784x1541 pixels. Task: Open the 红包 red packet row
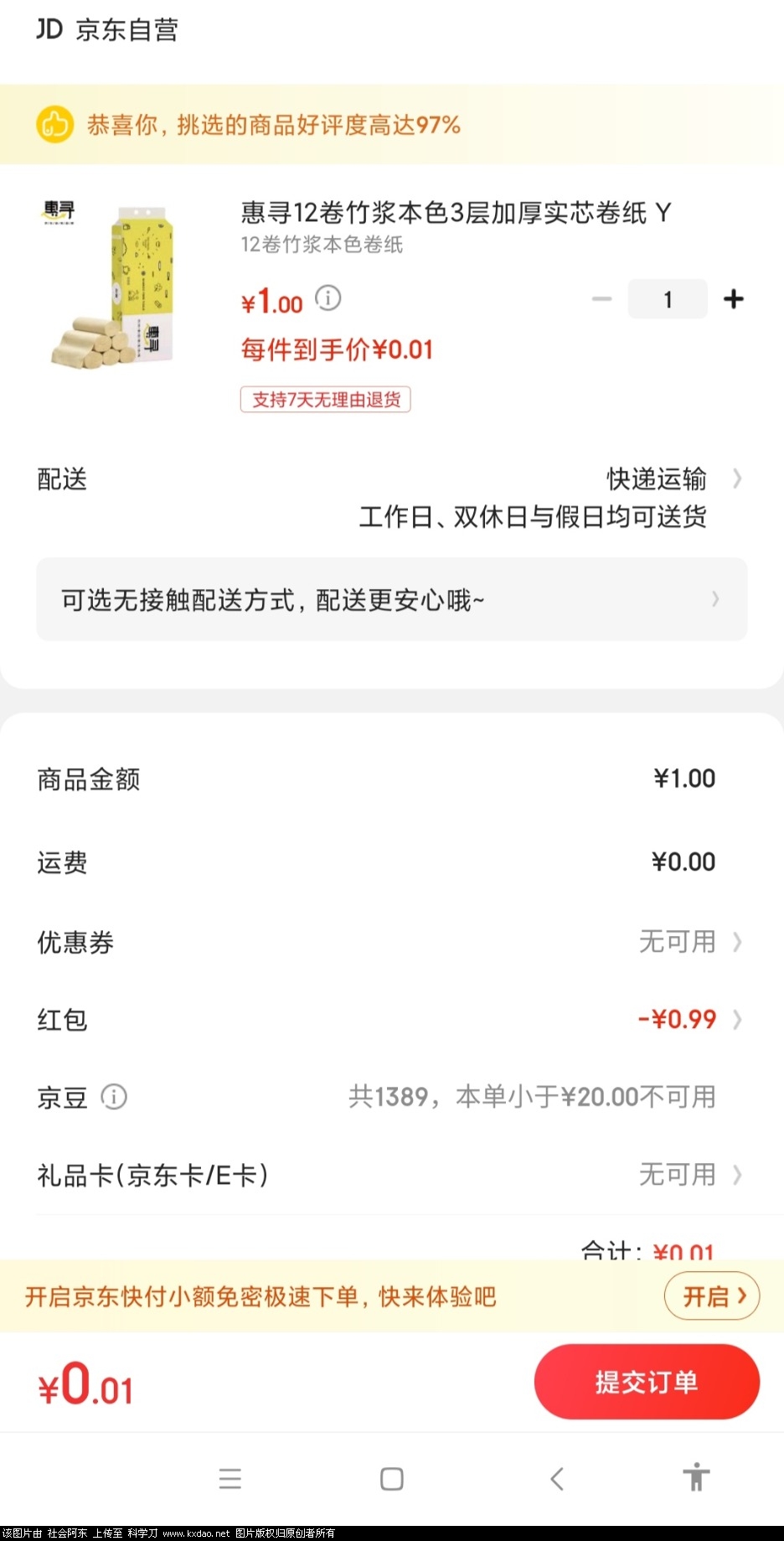687,1020
